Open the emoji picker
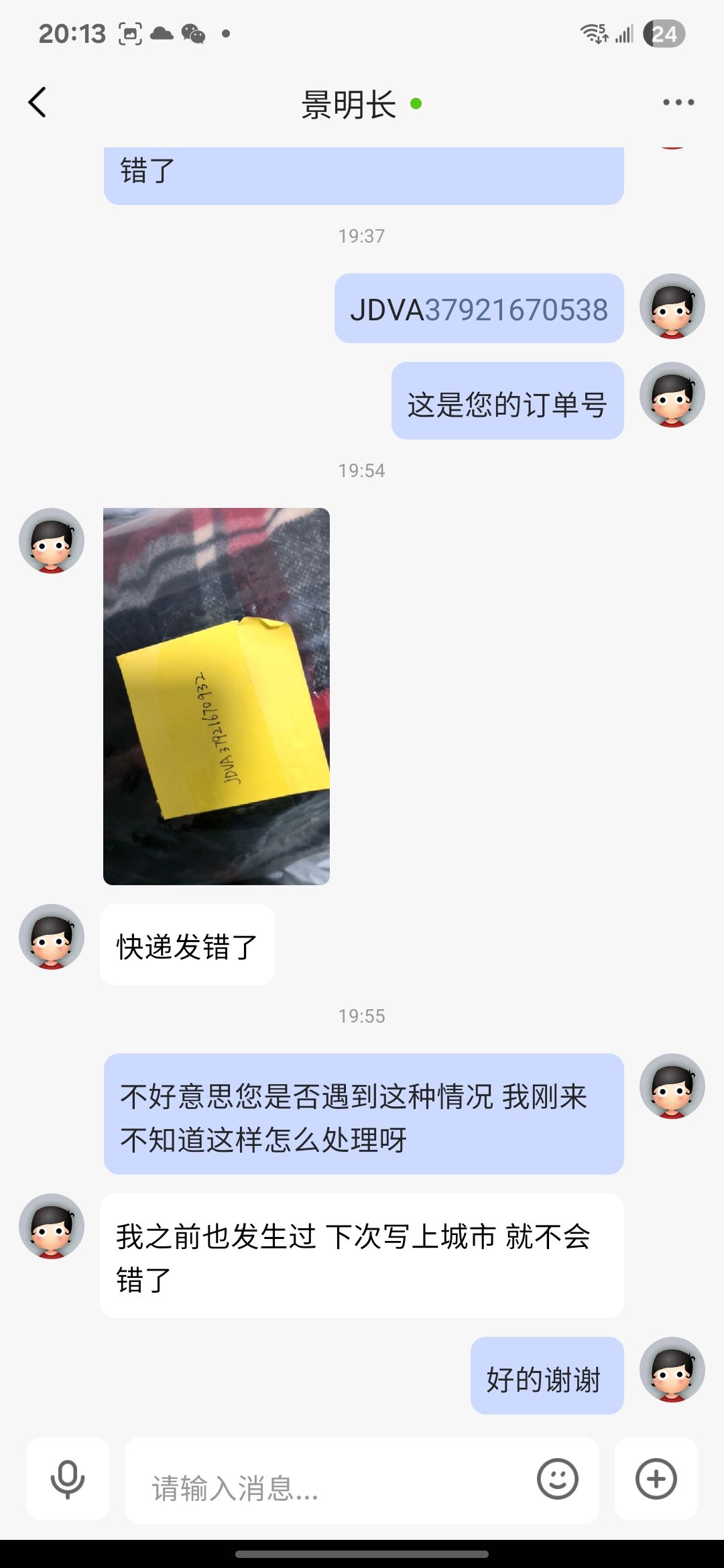Image resolution: width=724 pixels, height=1568 pixels. pyautogui.click(x=557, y=1479)
